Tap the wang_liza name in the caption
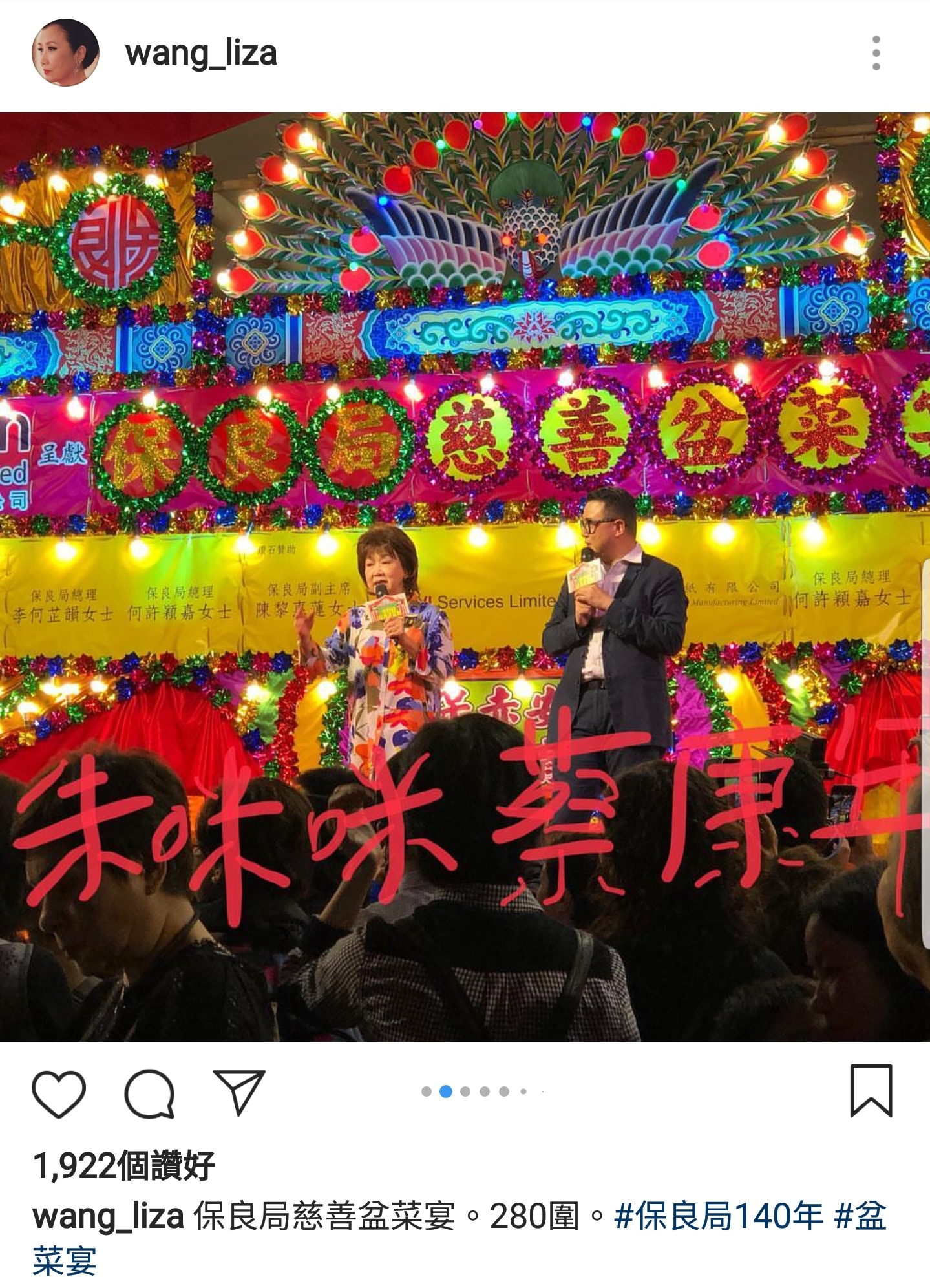 pos(108,1216)
